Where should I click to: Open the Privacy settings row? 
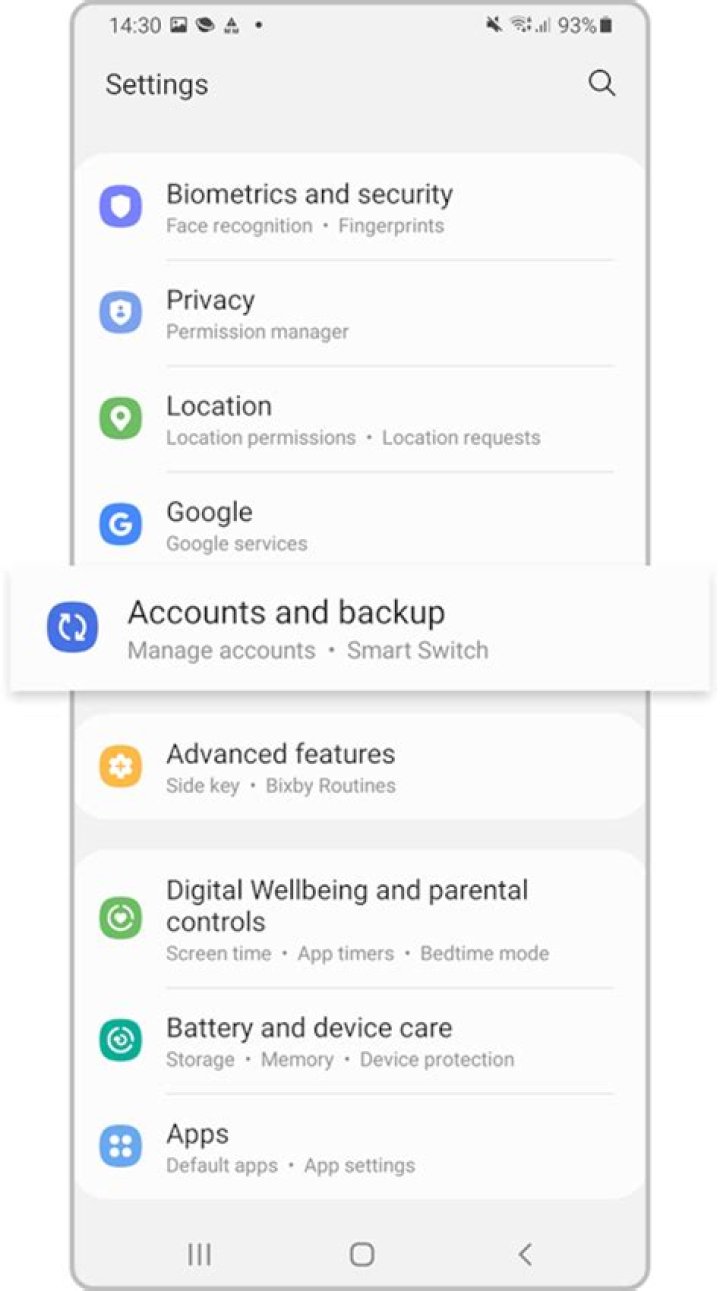pos(257,314)
